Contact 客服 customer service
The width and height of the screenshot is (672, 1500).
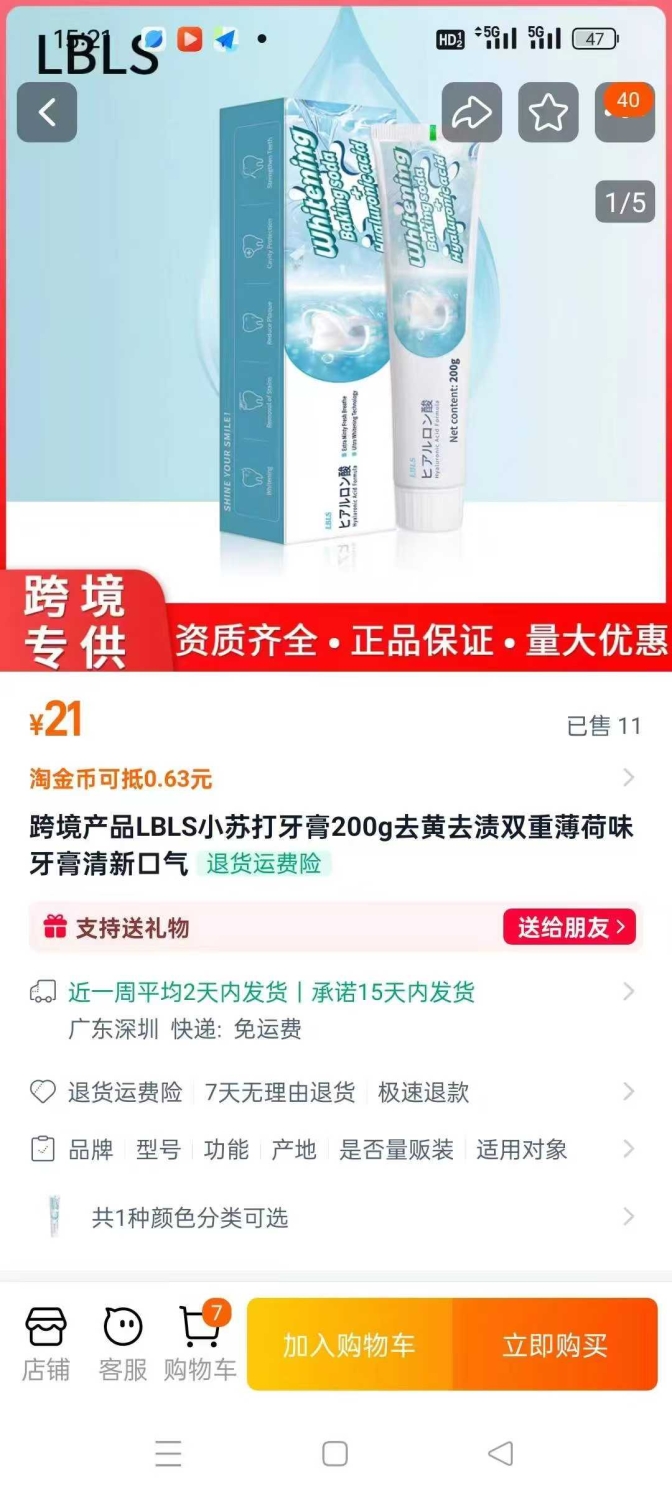[x=123, y=1344]
